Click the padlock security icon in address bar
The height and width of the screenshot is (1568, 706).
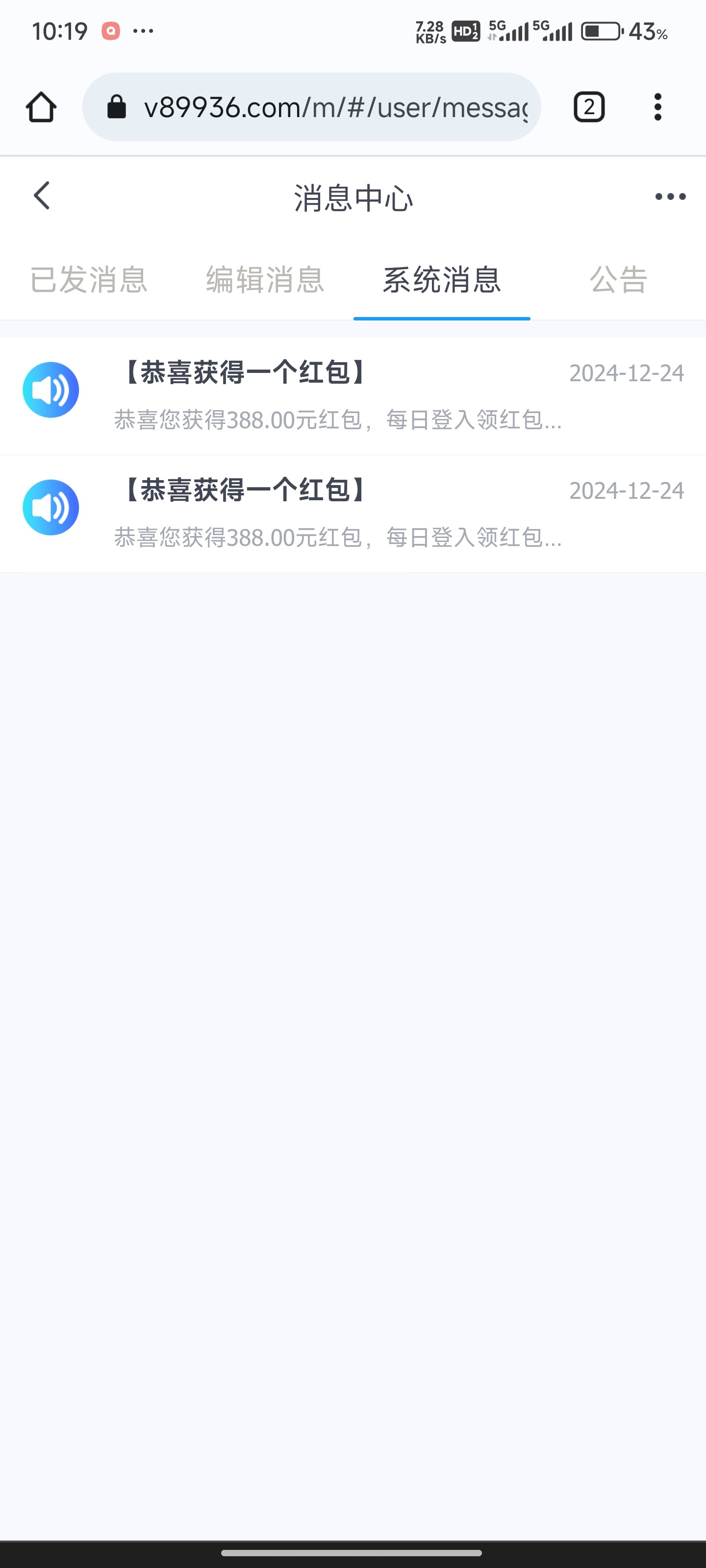[x=117, y=106]
